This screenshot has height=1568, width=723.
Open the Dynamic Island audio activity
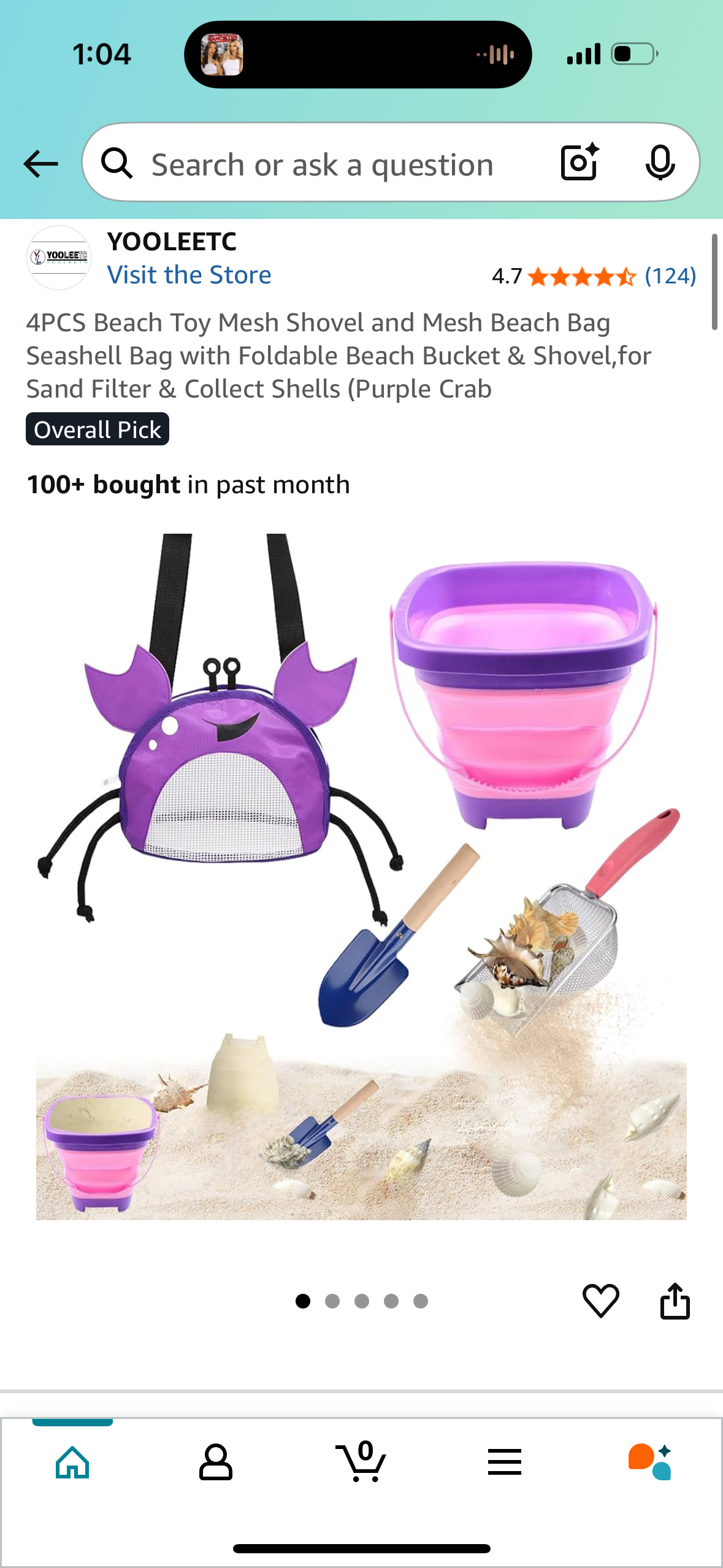[x=358, y=55]
